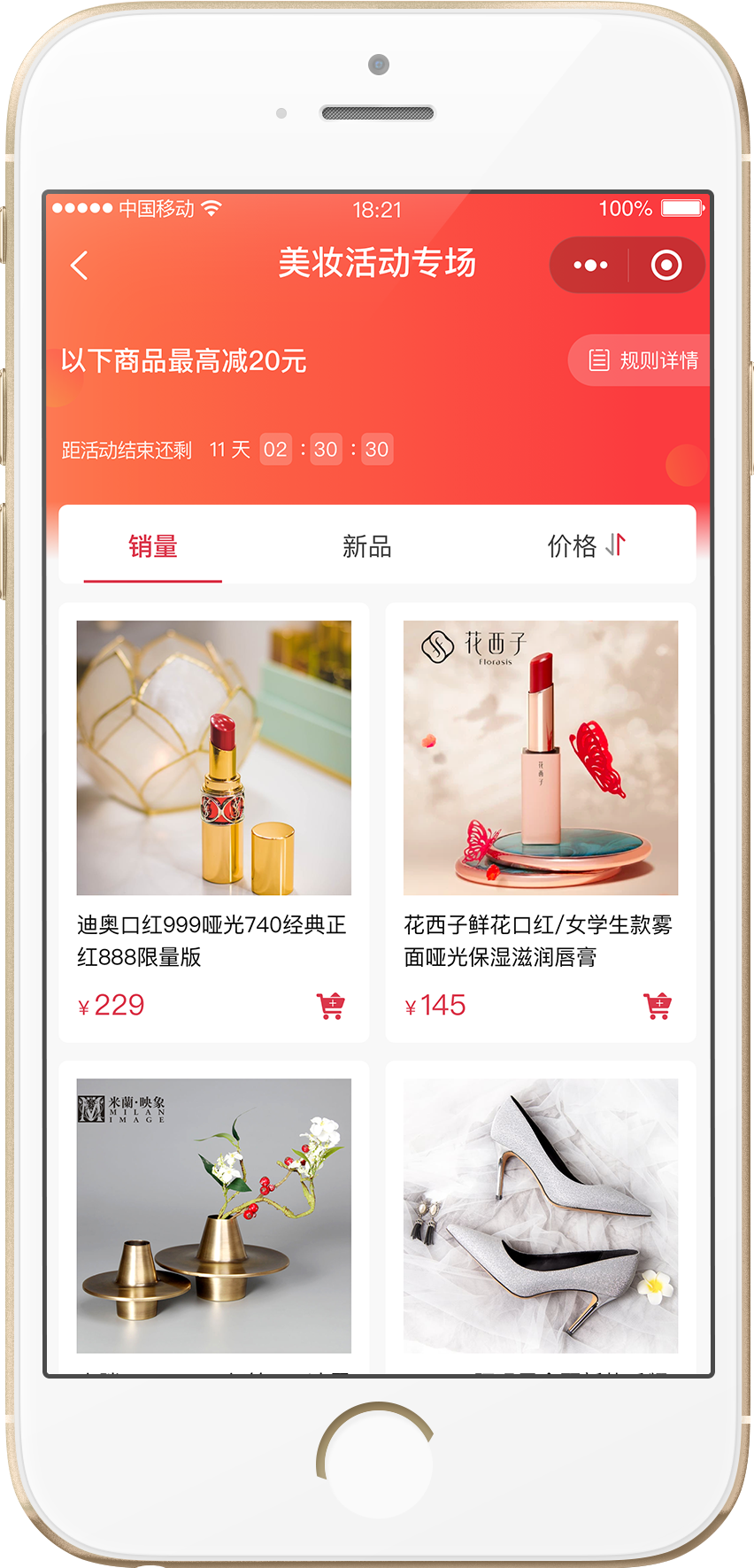This screenshot has width=754, height=1568.
Task: Open the 米兰映象 brass vase product
Action: (x=213, y=1215)
